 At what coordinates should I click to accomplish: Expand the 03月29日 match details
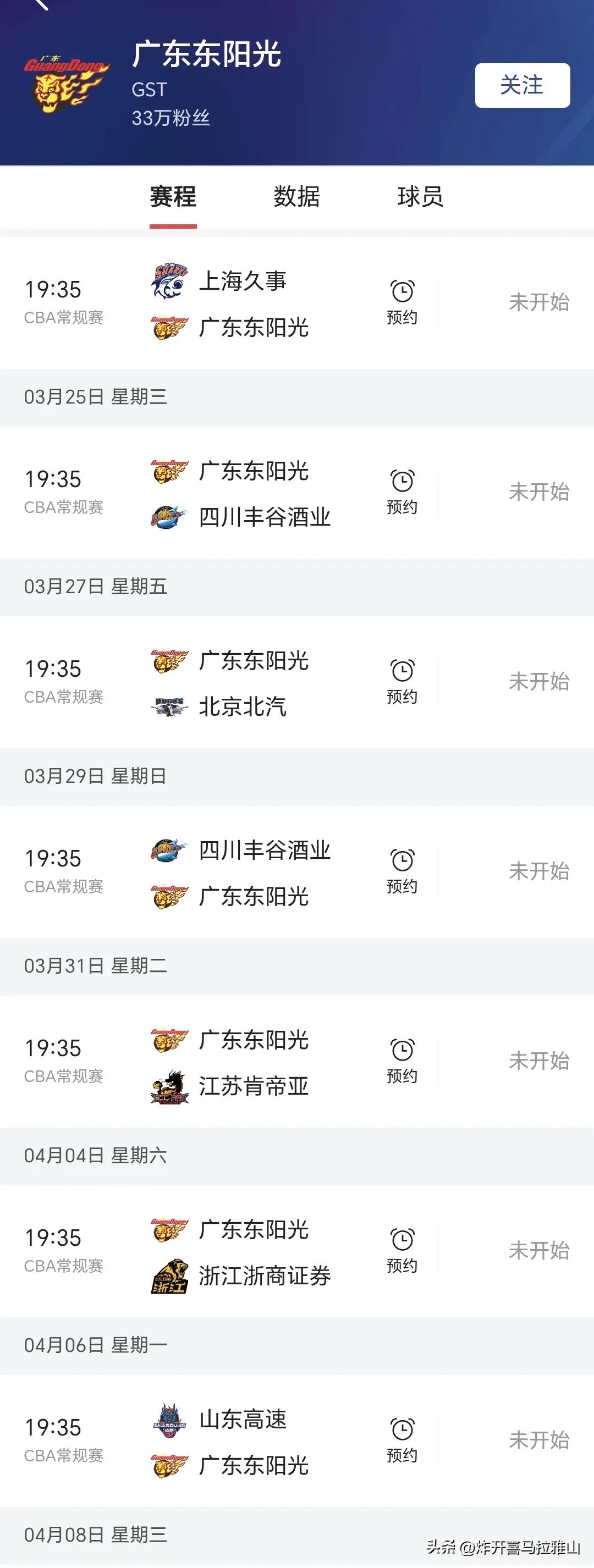click(x=296, y=874)
